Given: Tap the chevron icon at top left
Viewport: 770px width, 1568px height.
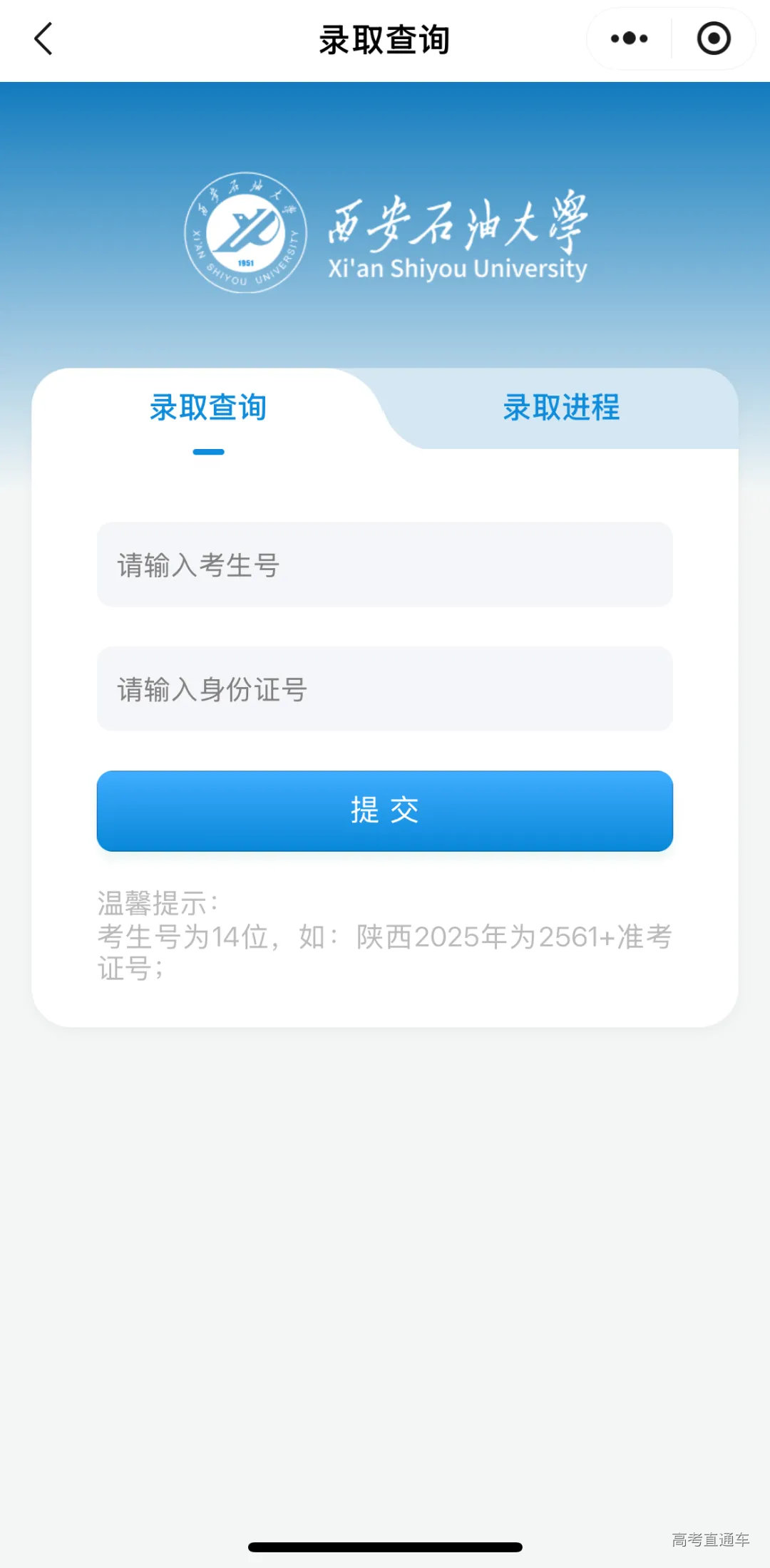Looking at the screenshot, I should 43,39.
